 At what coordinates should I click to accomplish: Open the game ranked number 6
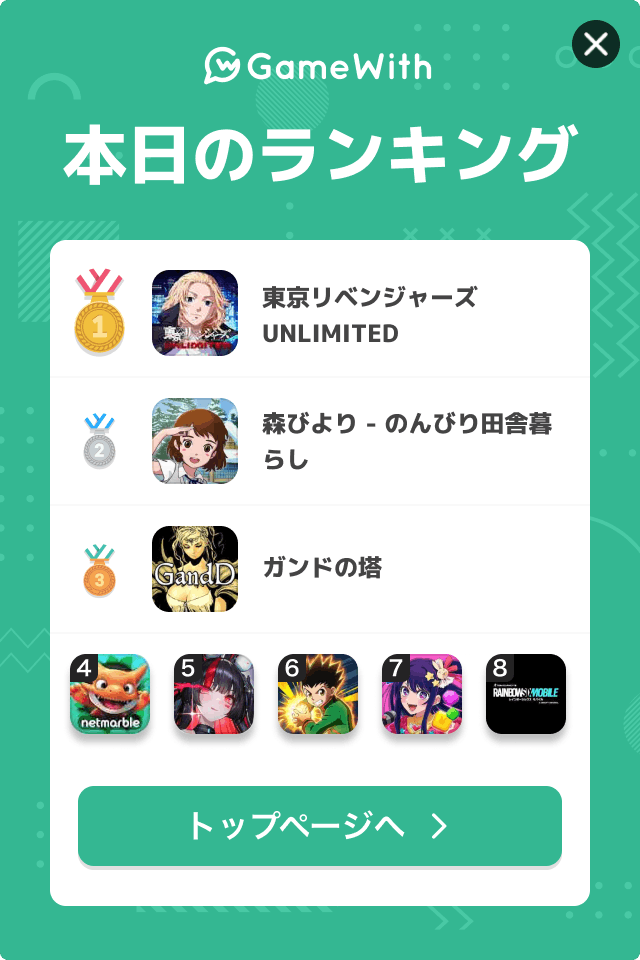(318, 694)
